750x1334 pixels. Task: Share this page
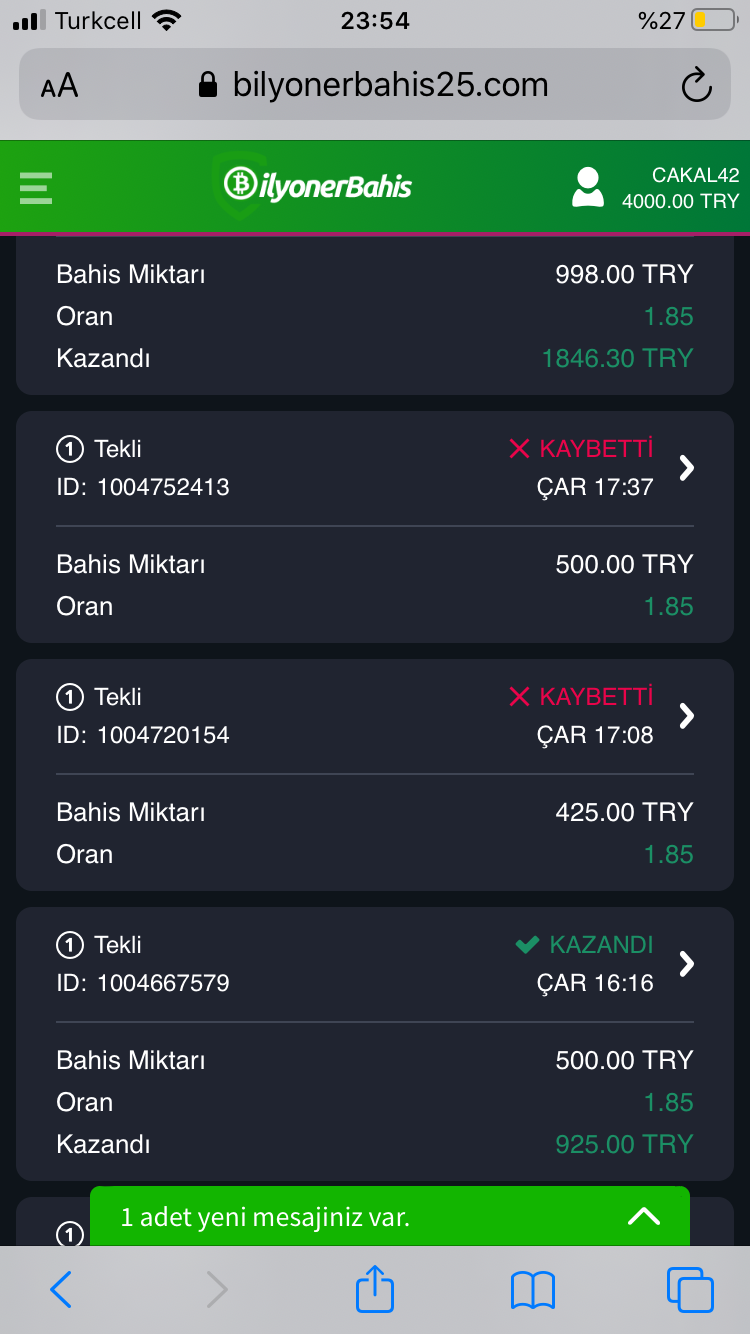point(375,1288)
